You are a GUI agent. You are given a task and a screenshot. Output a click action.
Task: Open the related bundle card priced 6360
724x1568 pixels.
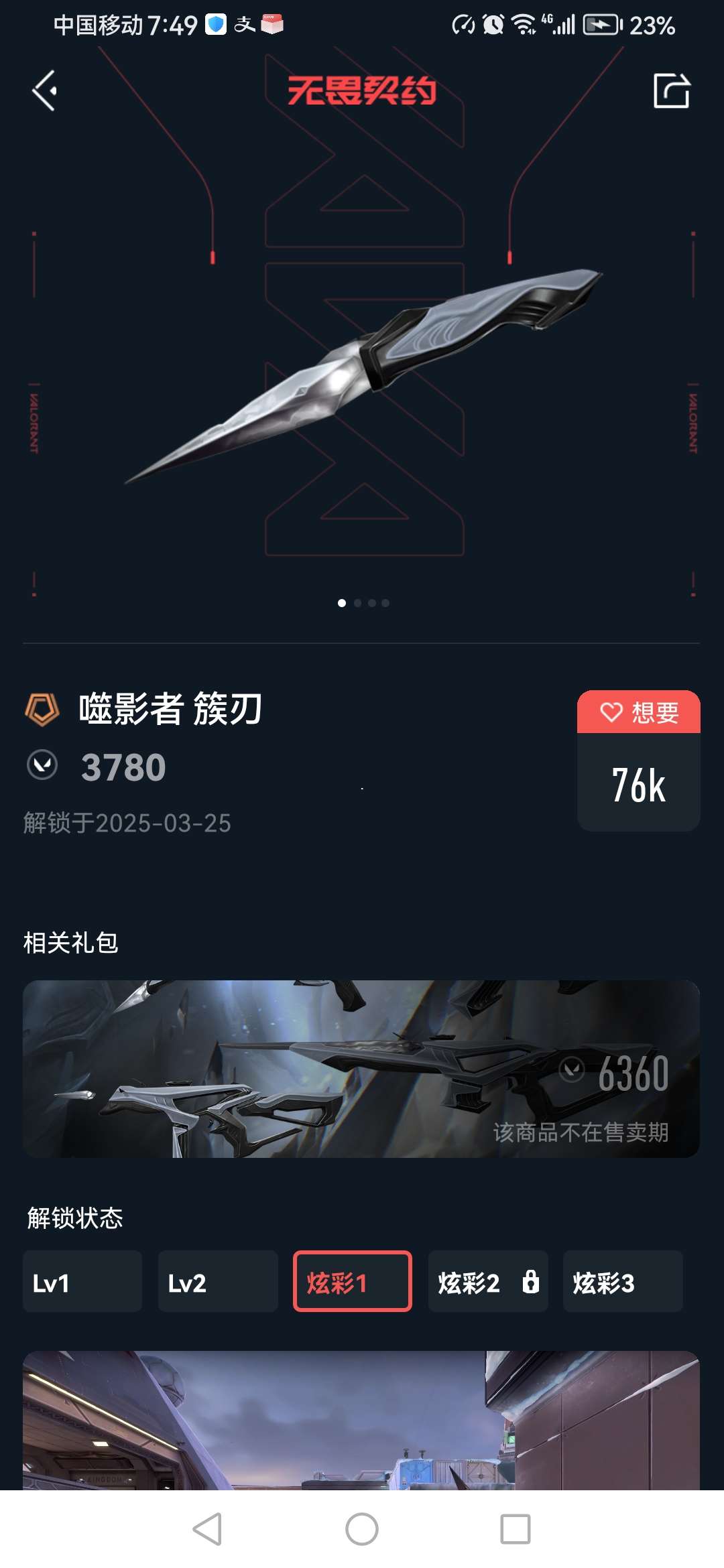(x=361, y=1068)
